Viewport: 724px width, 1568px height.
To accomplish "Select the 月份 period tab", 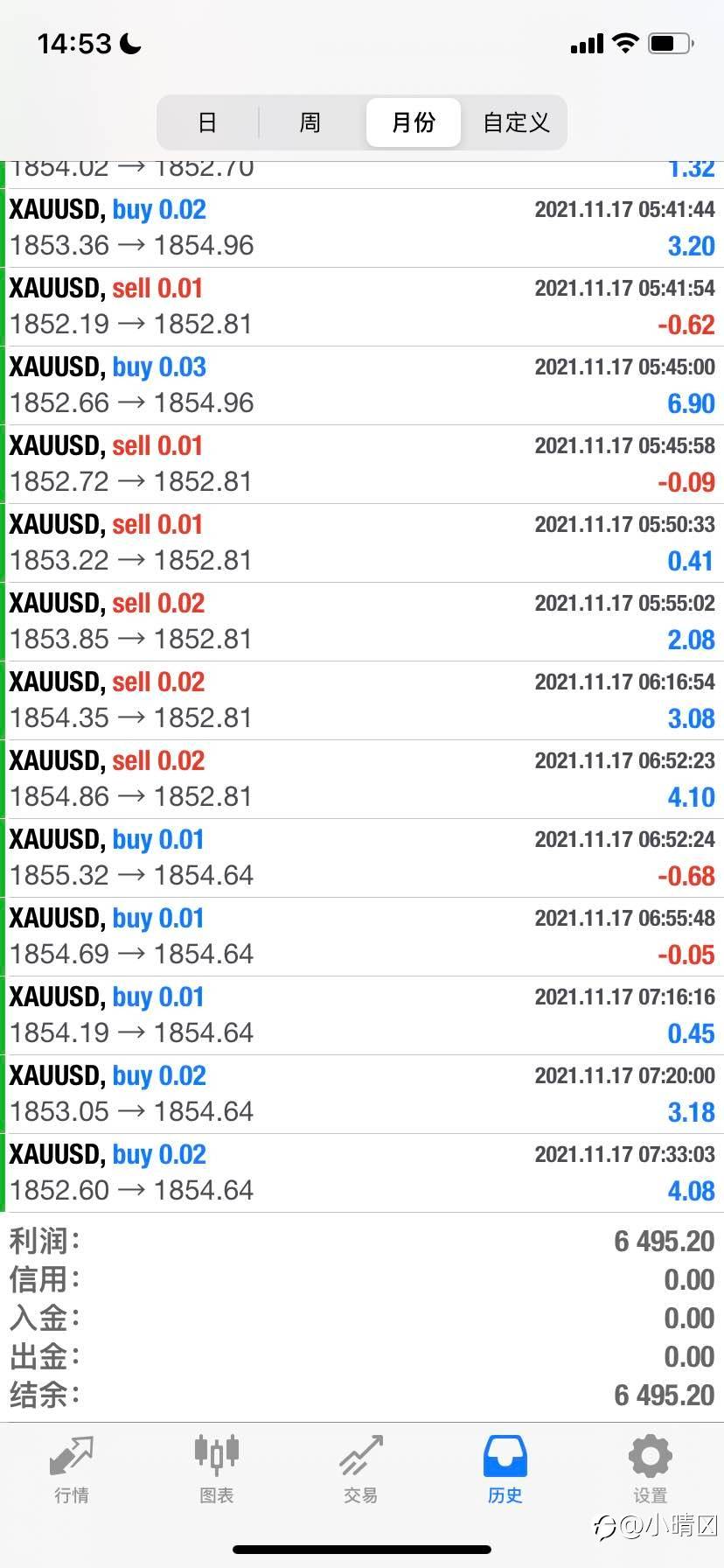I will coord(413,122).
